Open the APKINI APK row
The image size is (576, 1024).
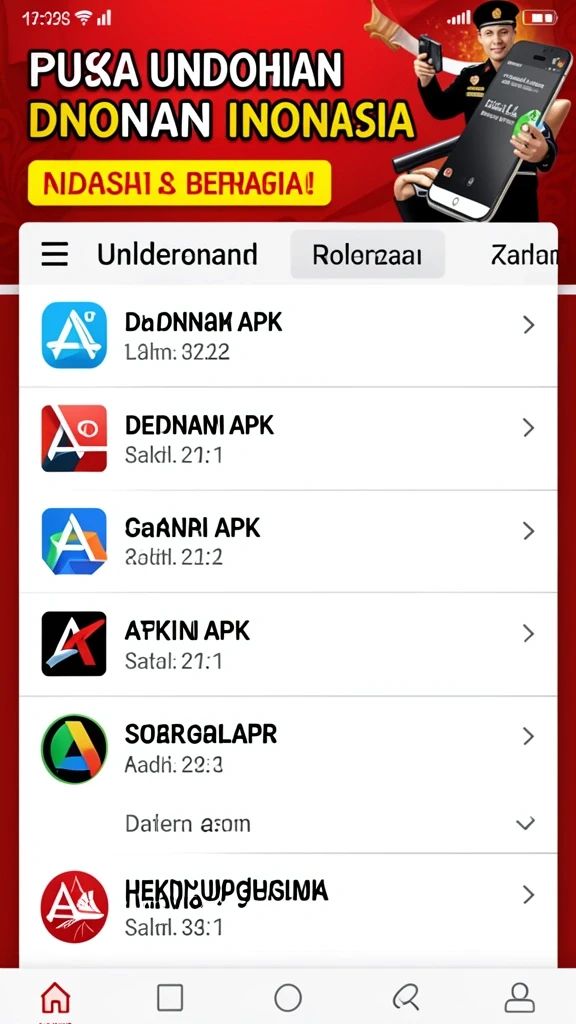(x=288, y=645)
